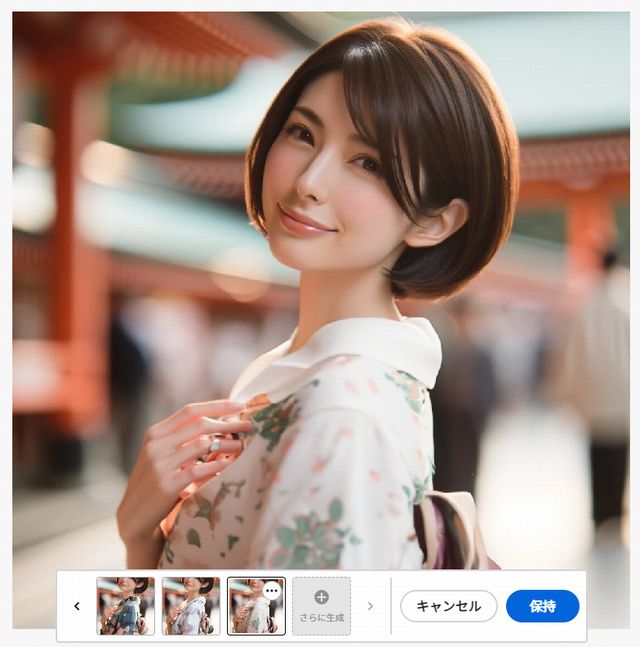
Task: Select the second generated variation thumbnail
Action: tap(191, 606)
